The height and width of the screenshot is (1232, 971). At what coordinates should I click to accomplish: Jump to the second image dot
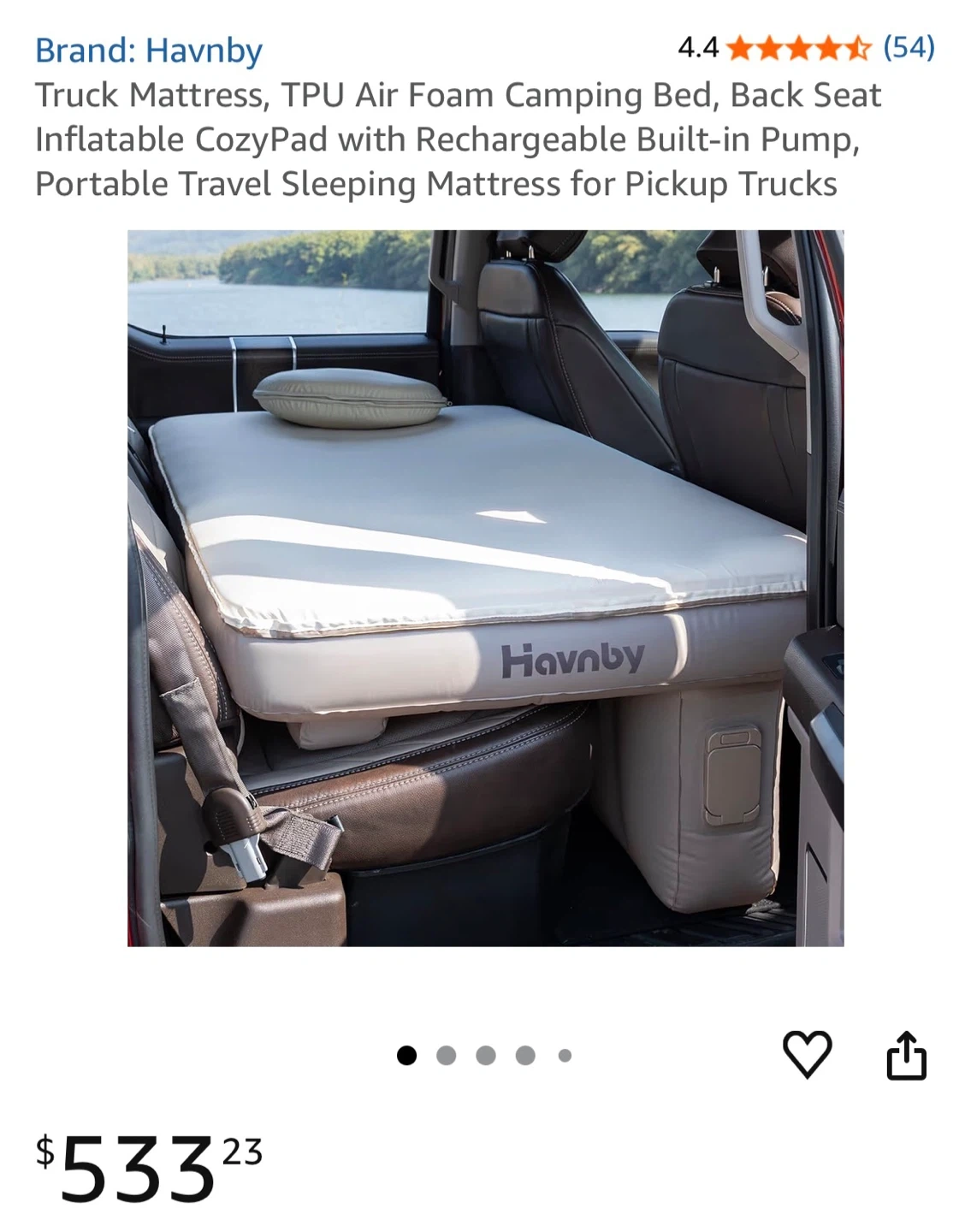coord(446,1056)
